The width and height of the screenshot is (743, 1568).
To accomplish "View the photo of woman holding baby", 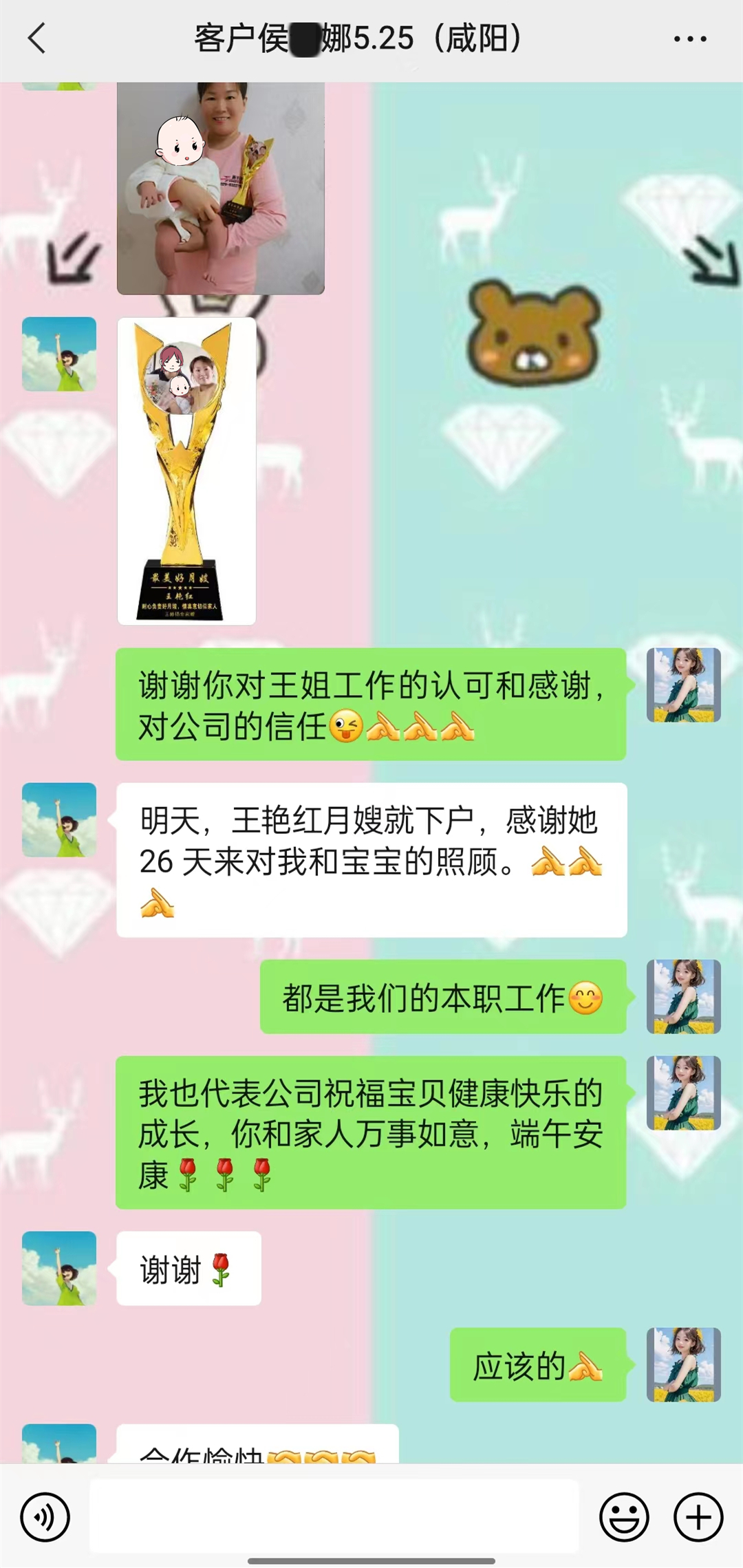I will coord(220,188).
